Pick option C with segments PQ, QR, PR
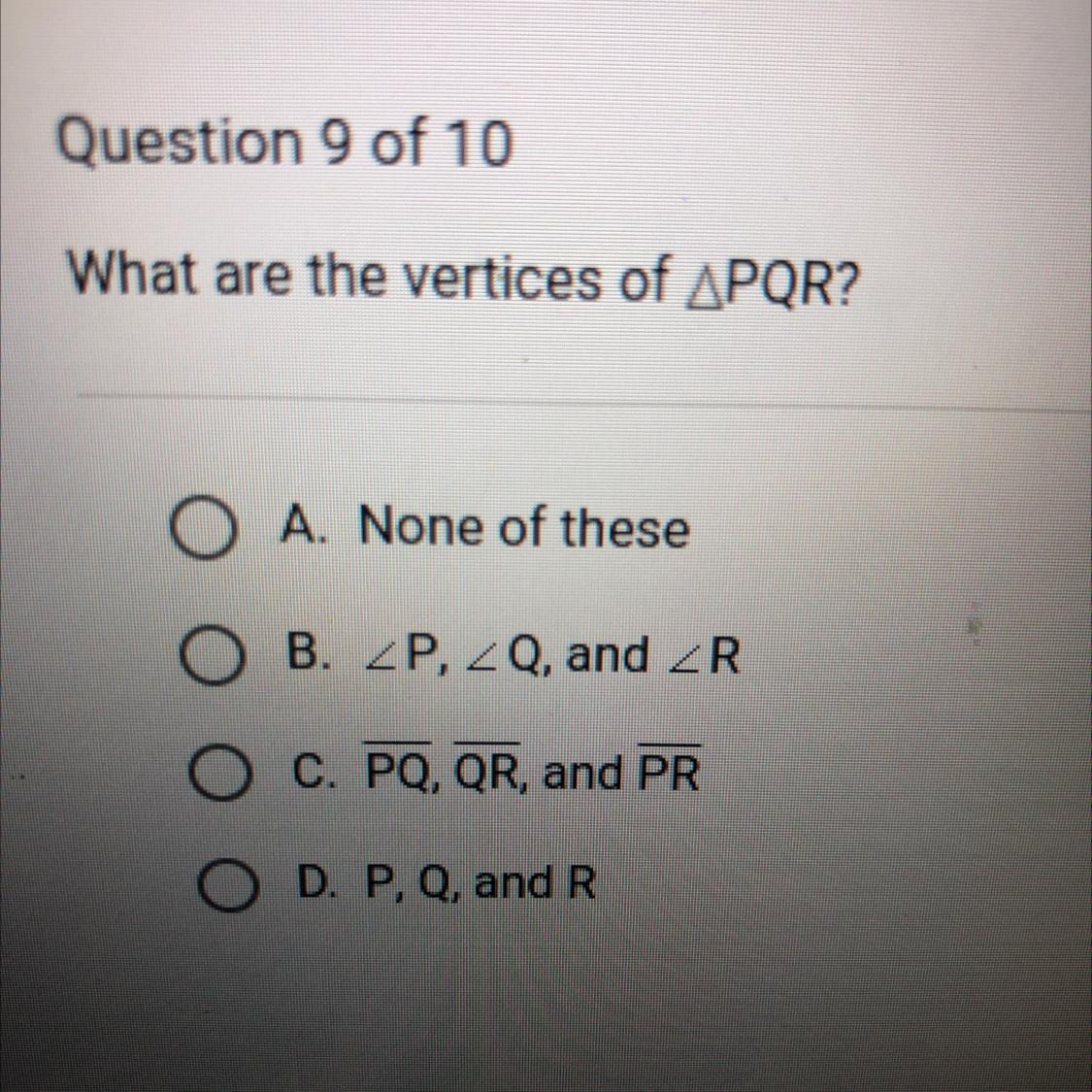The height and width of the screenshot is (1092, 1092). click(x=217, y=774)
